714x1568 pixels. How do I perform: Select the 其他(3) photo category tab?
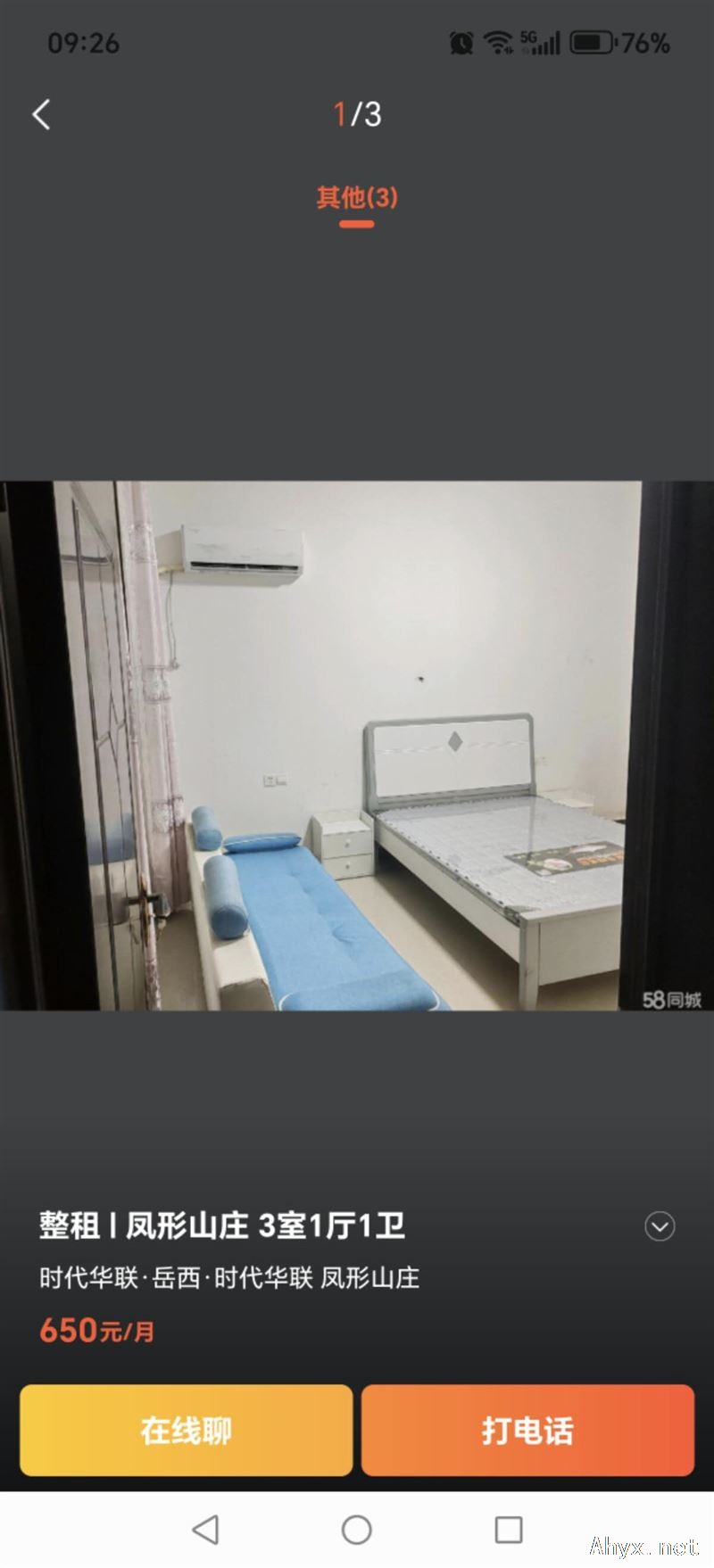tap(357, 198)
